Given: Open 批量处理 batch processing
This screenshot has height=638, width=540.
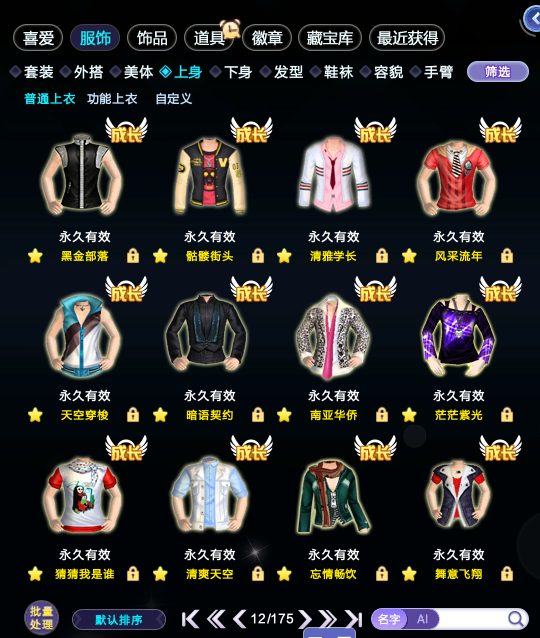Looking at the screenshot, I should (x=41, y=618).
